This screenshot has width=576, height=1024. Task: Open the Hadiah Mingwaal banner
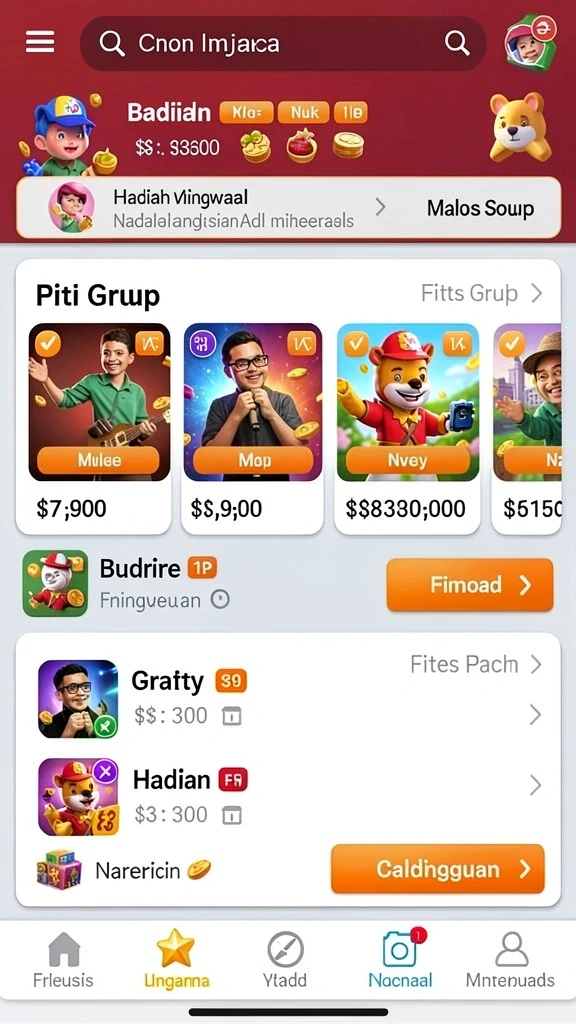click(x=288, y=208)
